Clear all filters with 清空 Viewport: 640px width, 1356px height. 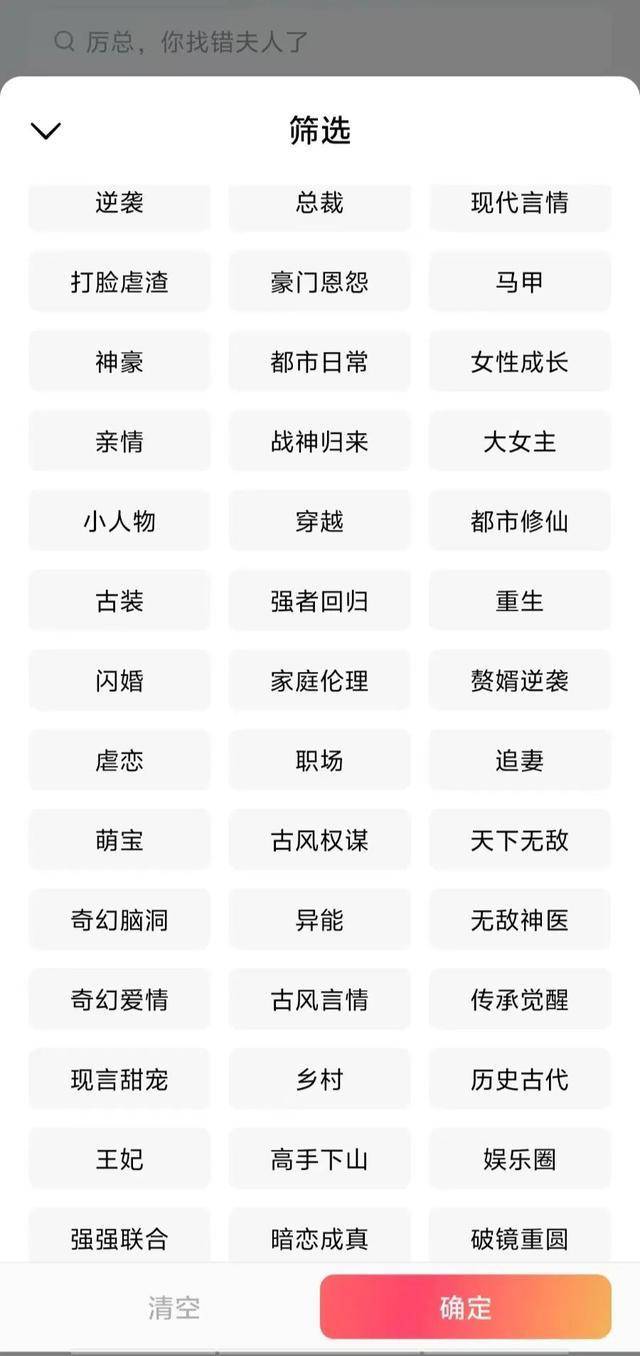(174, 1307)
